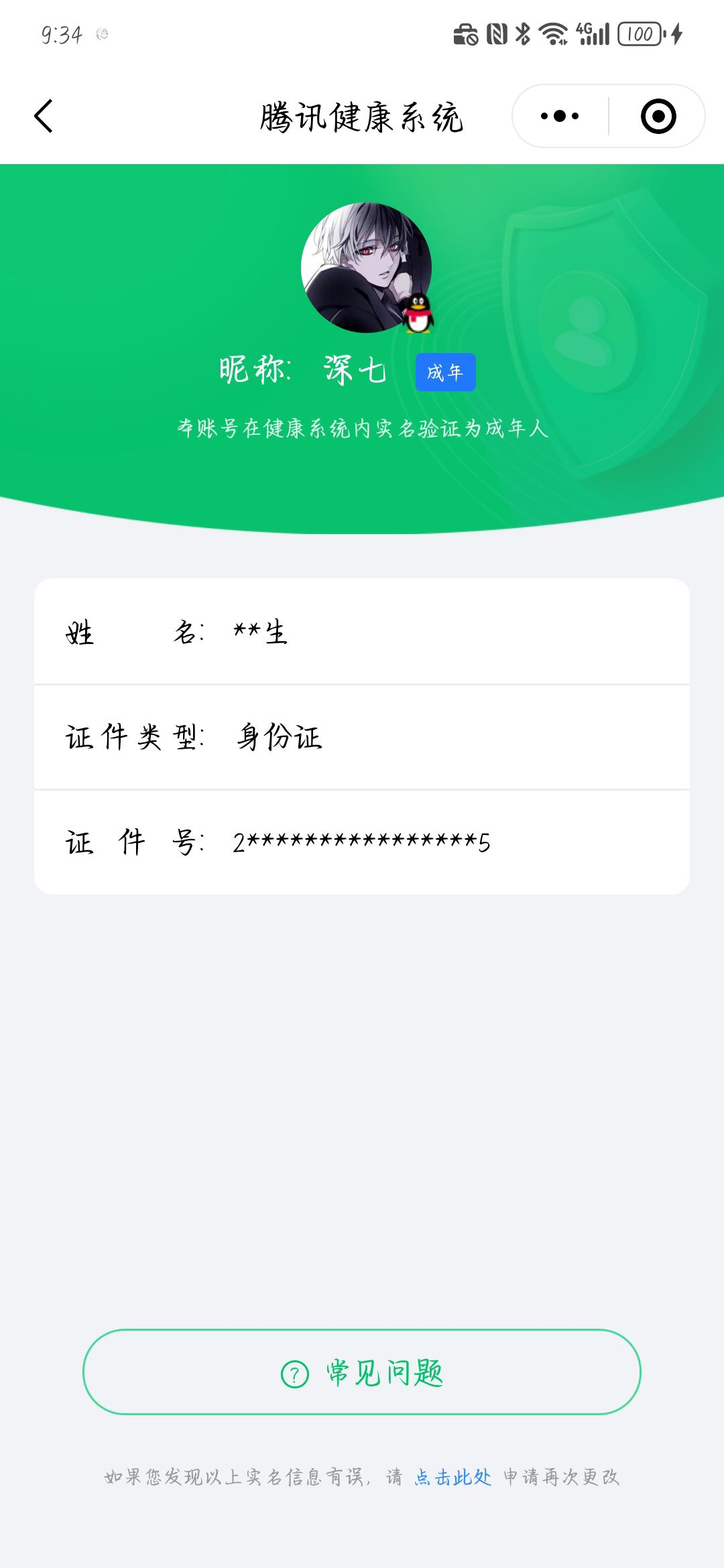The width and height of the screenshot is (724, 1568).
Task: Tap the Bluetooth icon in the status bar
Action: [x=522, y=34]
